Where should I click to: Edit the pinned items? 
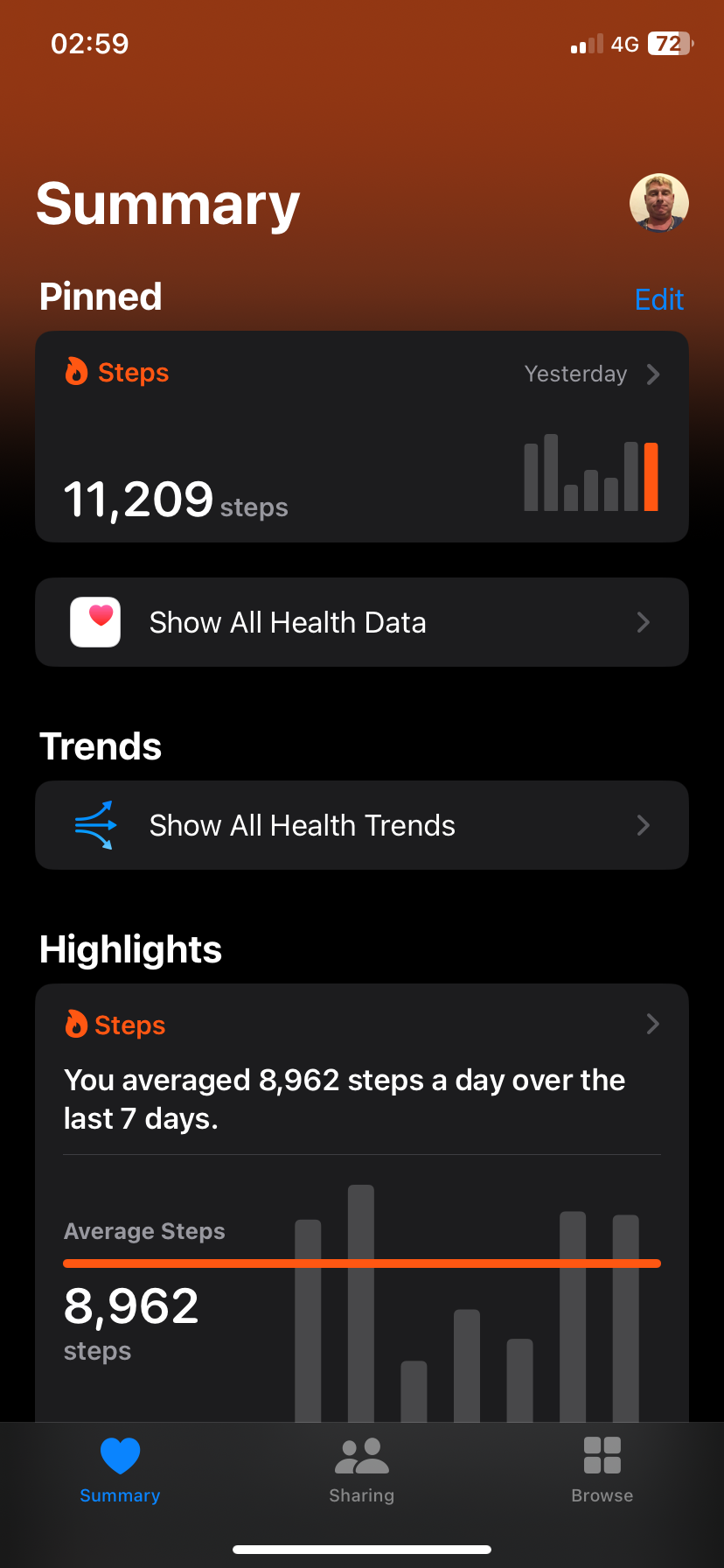coord(658,299)
